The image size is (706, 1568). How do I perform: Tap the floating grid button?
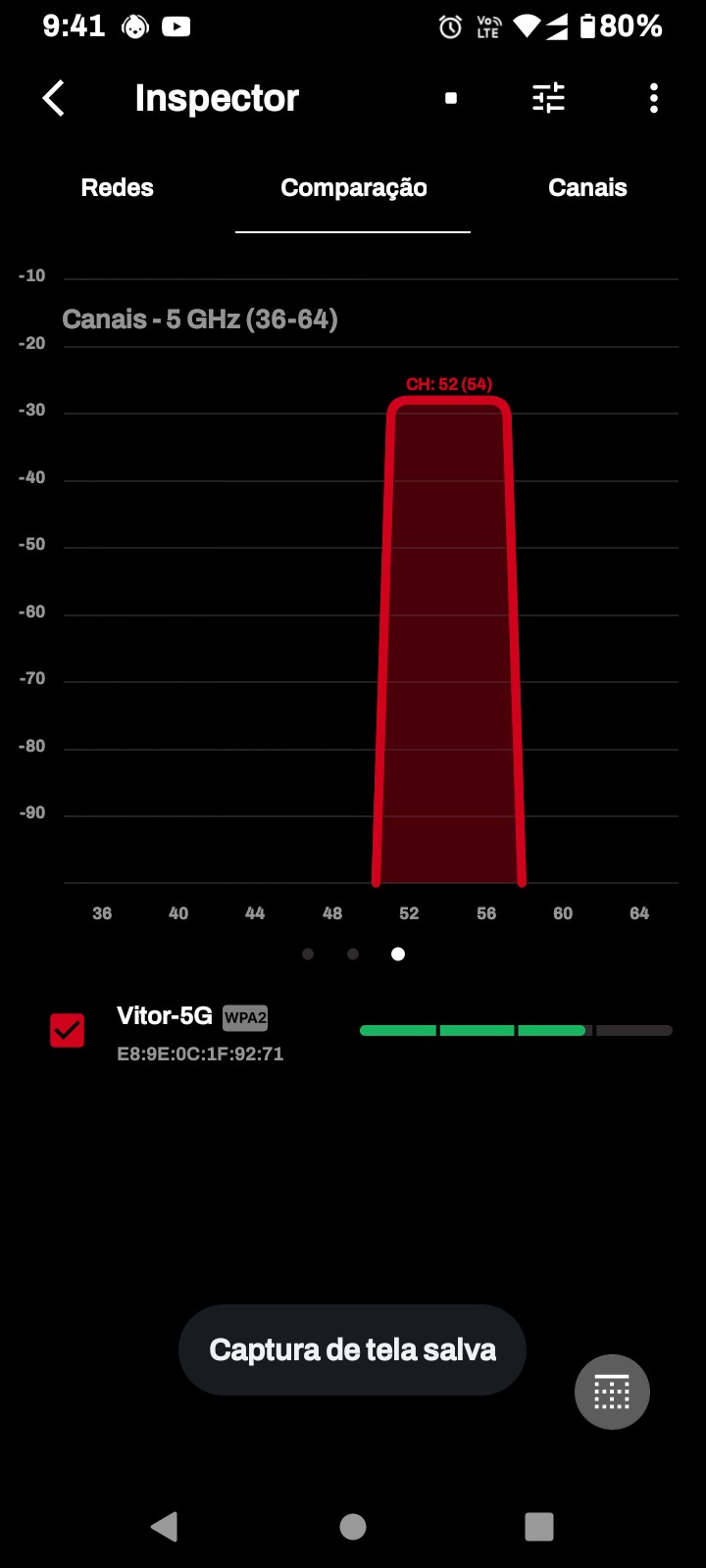612,1392
